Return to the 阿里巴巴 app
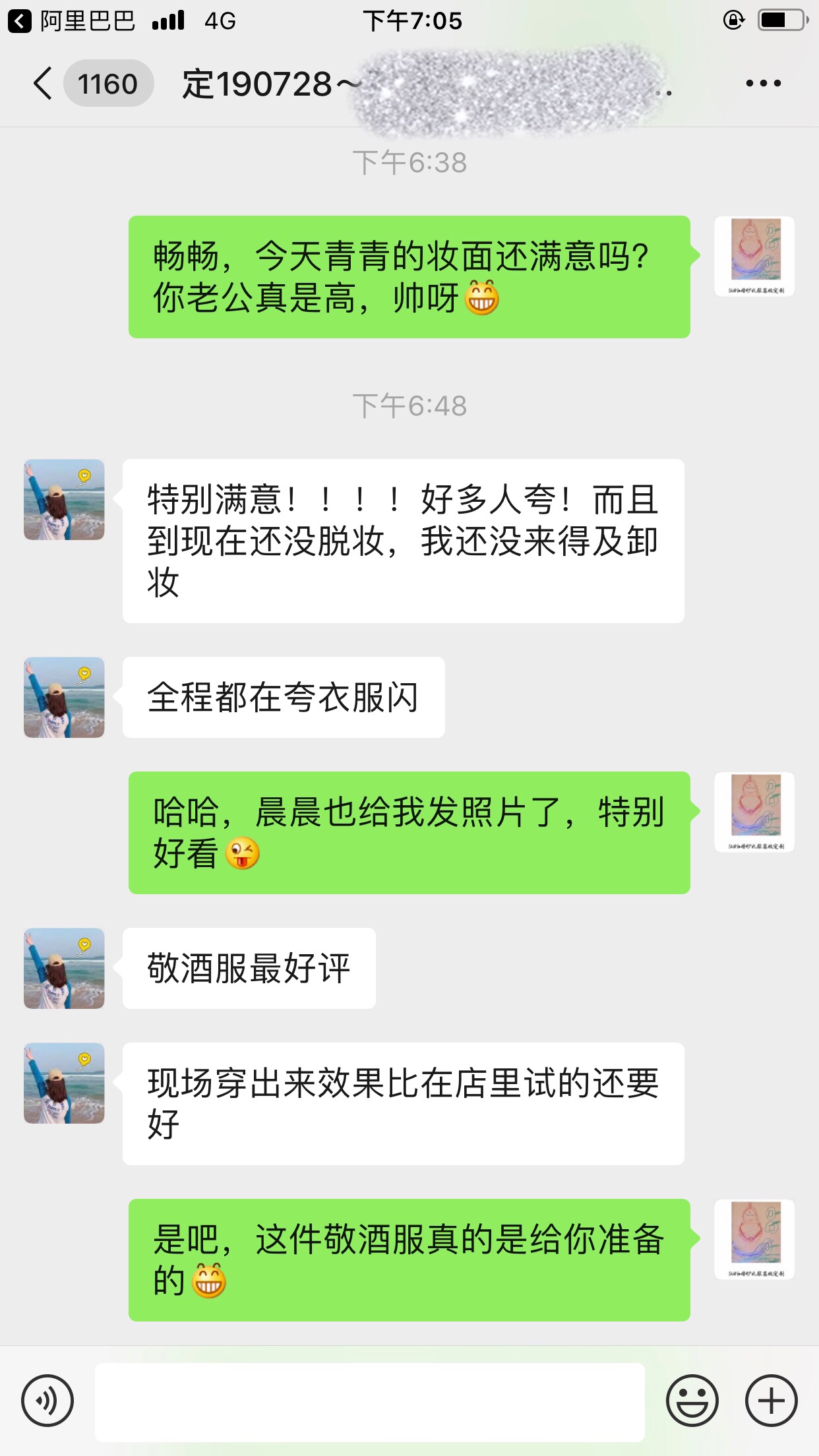Image resolution: width=819 pixels, height=1456 pixels. (71, 21)
